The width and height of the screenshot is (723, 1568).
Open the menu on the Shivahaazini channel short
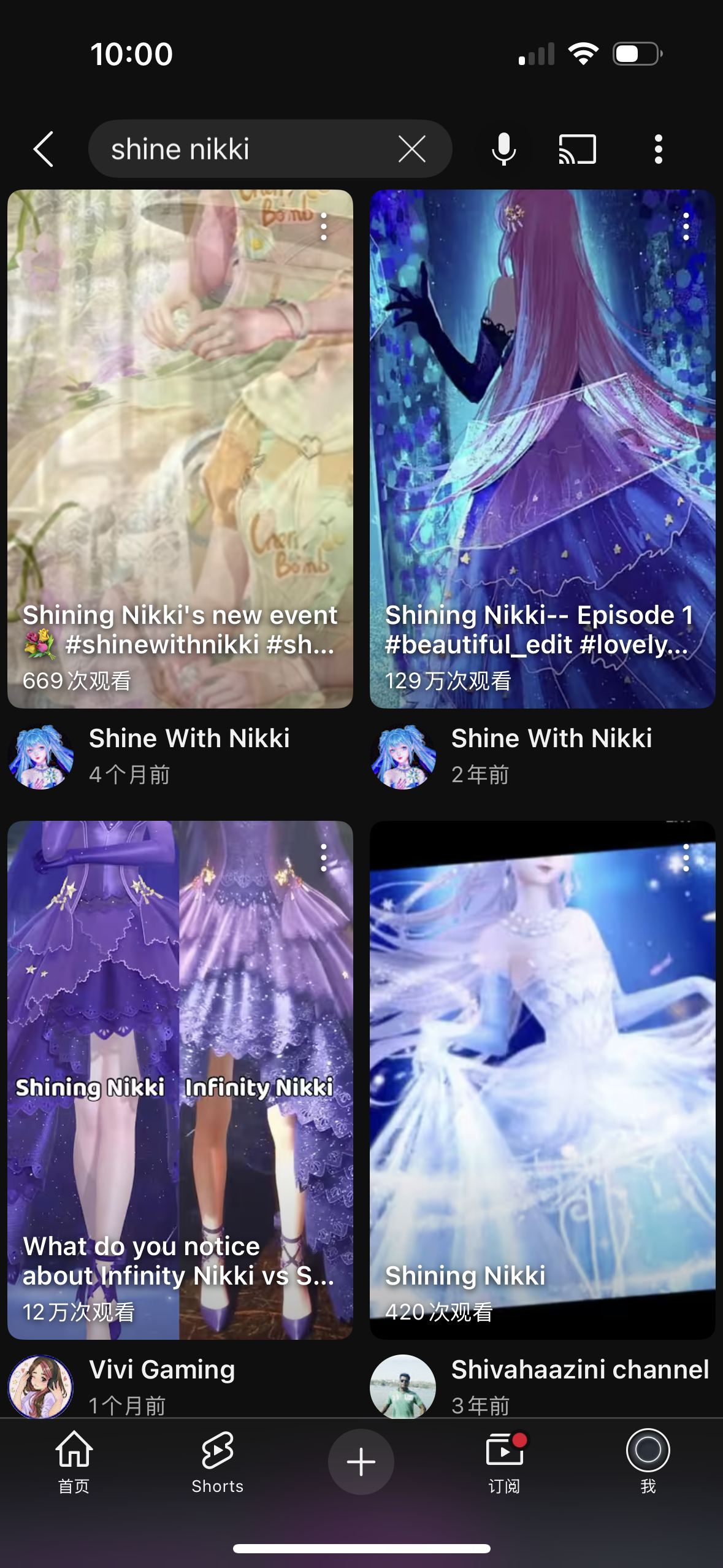686,858
